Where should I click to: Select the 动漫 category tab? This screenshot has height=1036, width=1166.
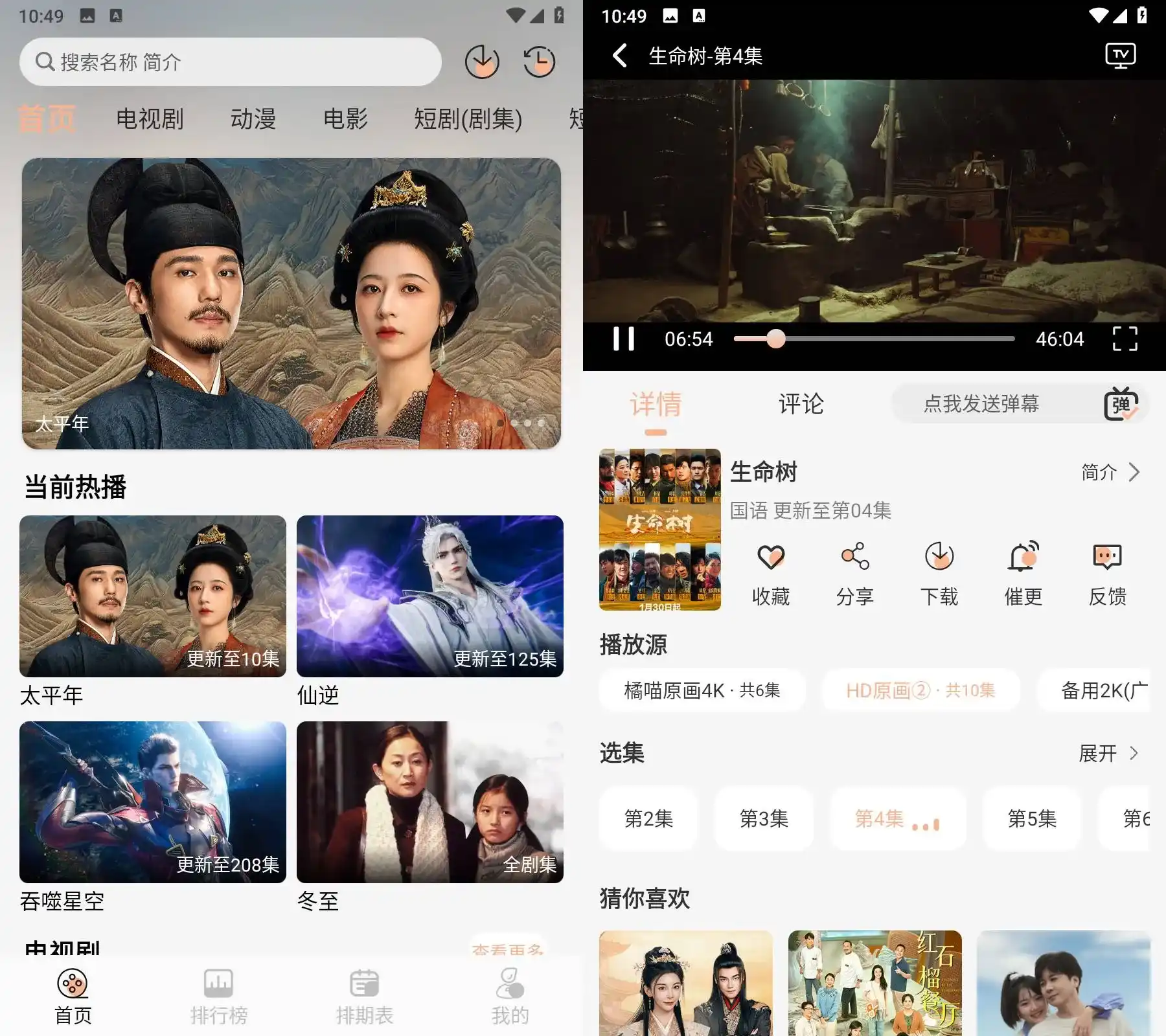point(253,119)
